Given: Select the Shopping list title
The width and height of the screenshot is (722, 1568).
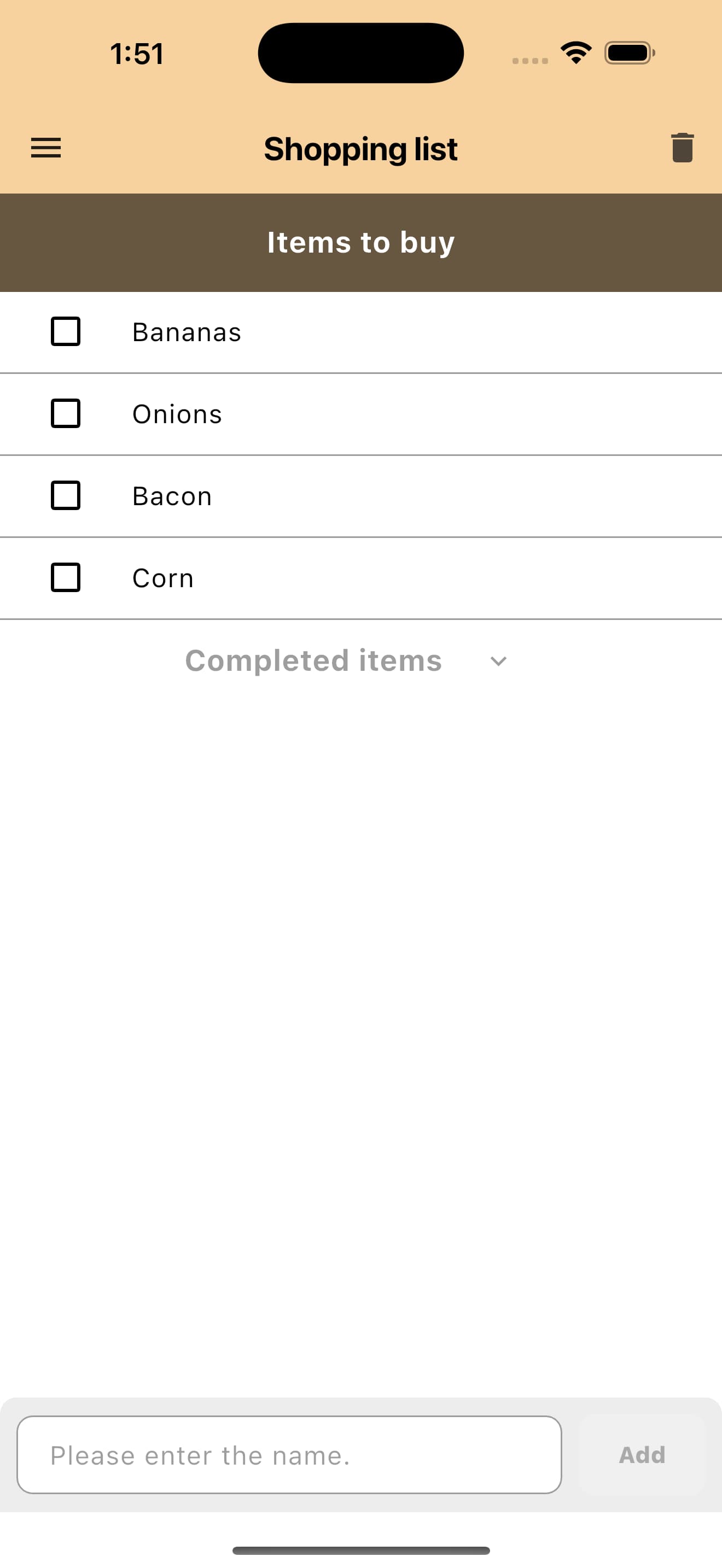Looking at the screenshot, I should coord(360,148).
